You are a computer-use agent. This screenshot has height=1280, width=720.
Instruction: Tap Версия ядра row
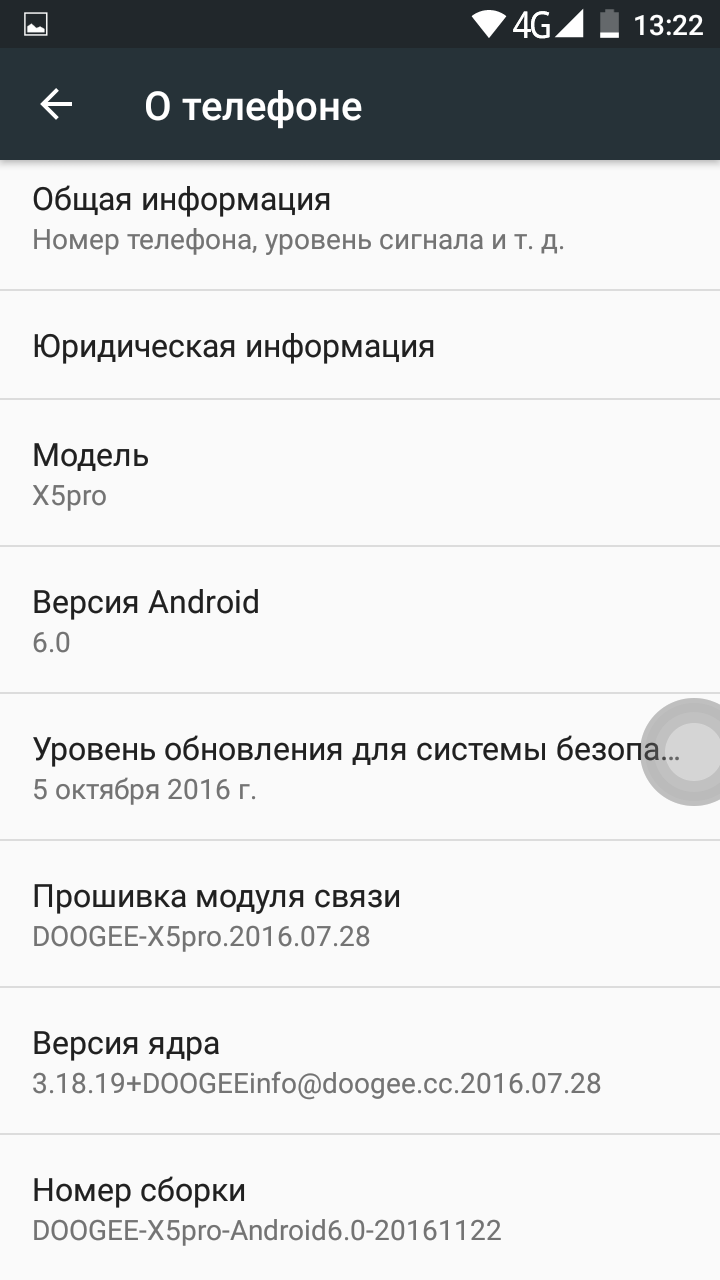point(360,1061)
